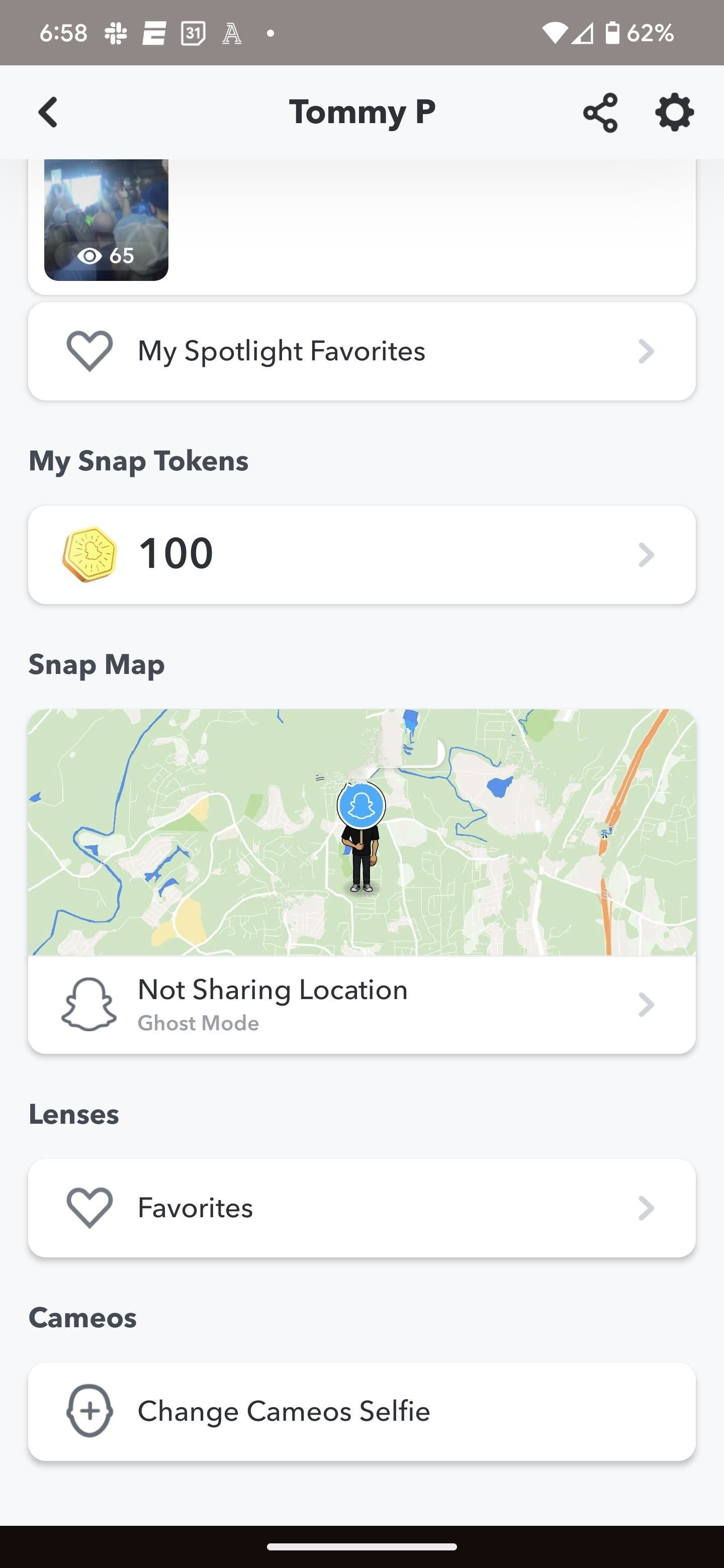Go back from Tommy P profile
Screen dimensions: 724x1568
click(x=48, y=113)
